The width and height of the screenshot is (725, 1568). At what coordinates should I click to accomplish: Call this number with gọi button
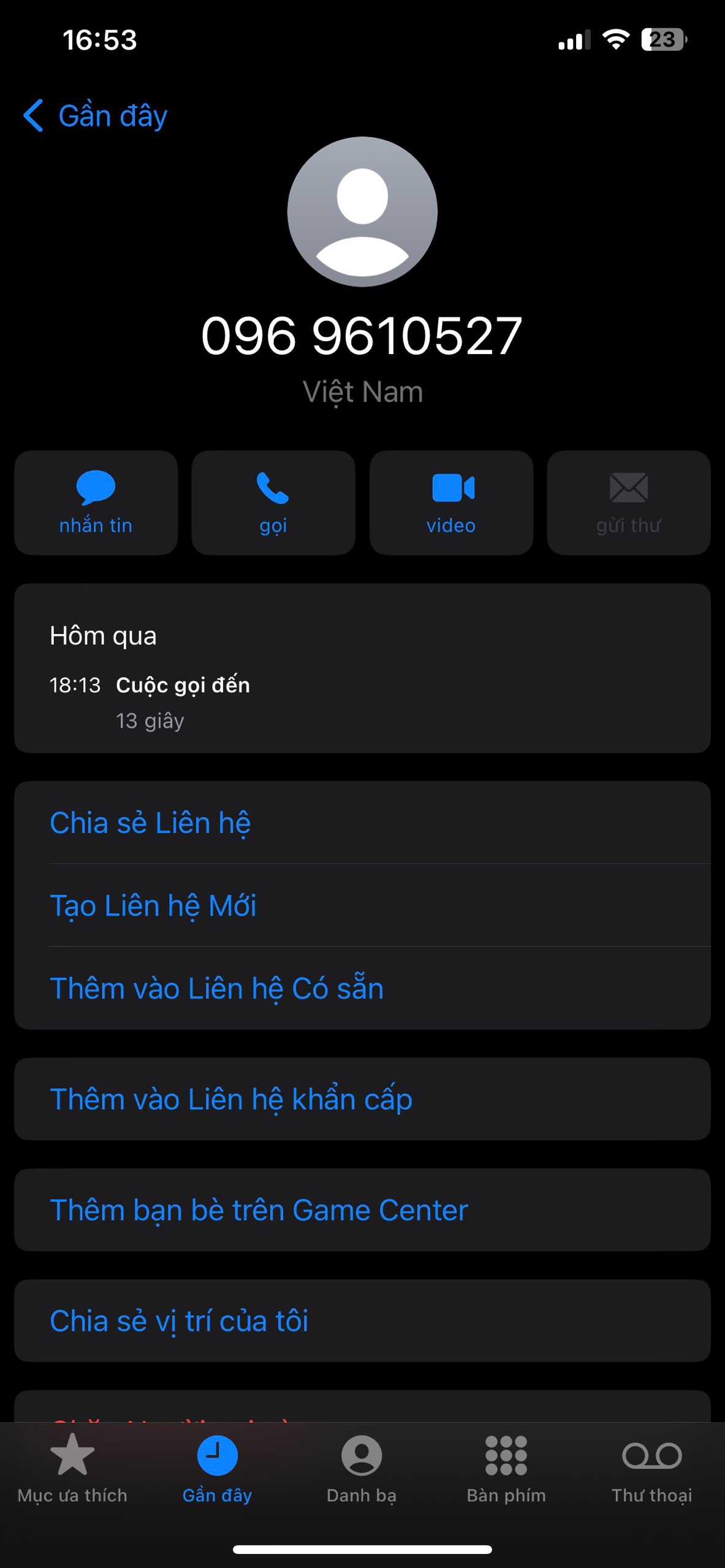tap(273, 503)
